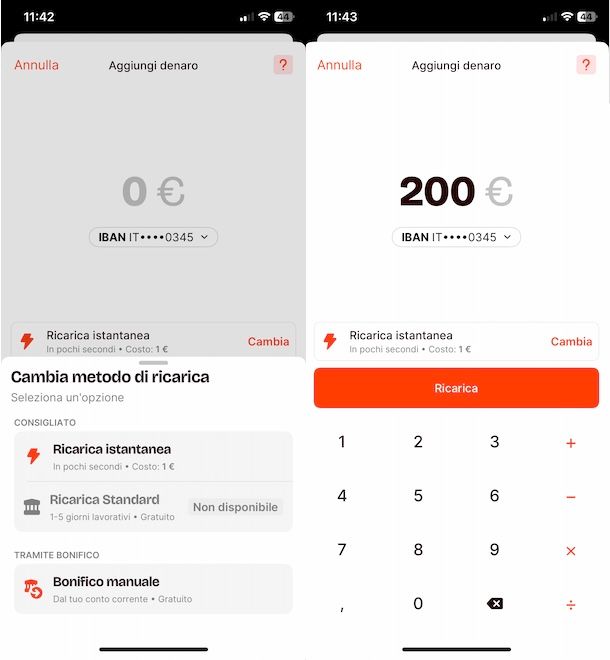Insert a decimal comma
The width and height of the screenshot is (610, 660).
pos(342,603)
